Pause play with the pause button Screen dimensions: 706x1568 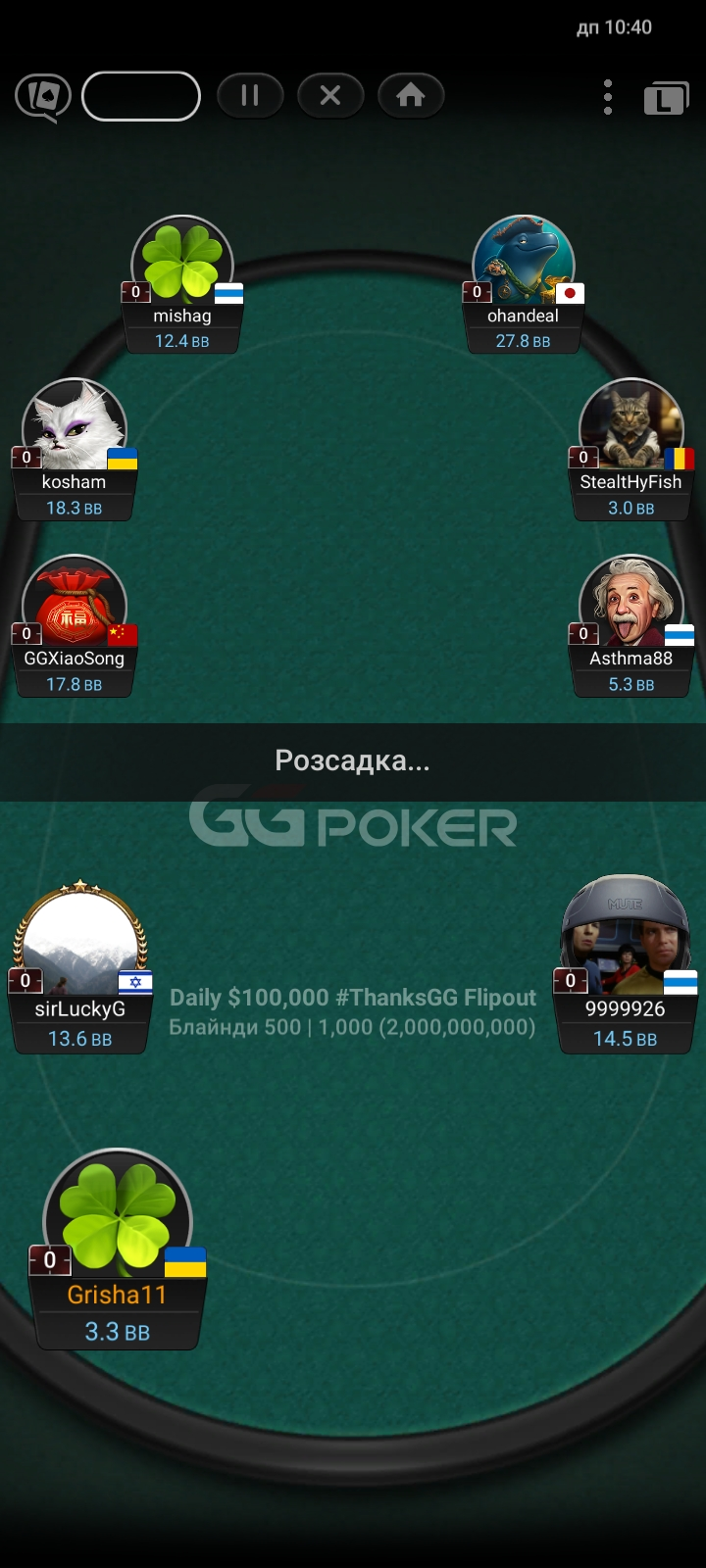[x=250, y=95]
